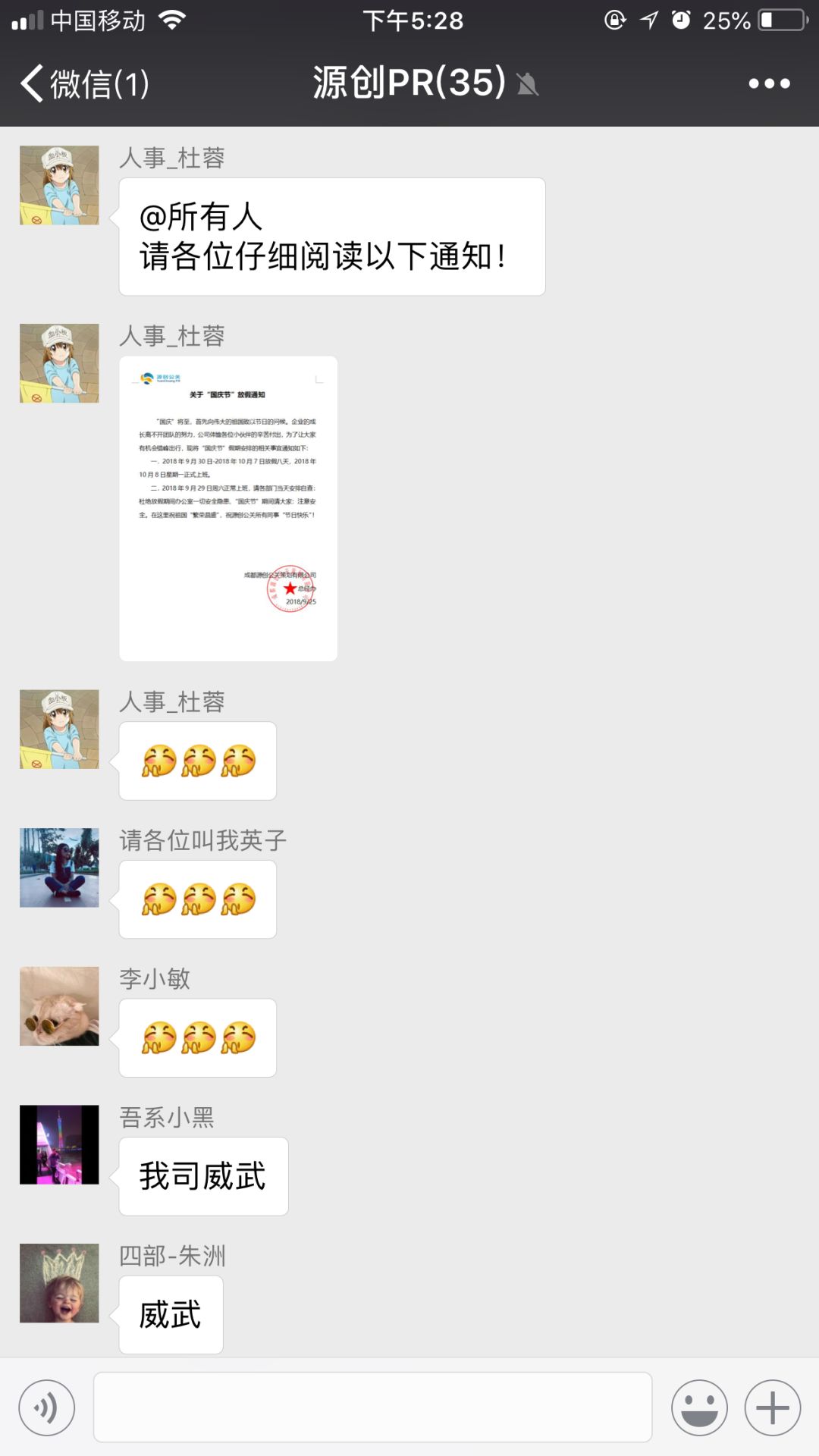Open the emoji sticker panel
Viewport: 819px width, 1456px height.
coord(699,1407)
